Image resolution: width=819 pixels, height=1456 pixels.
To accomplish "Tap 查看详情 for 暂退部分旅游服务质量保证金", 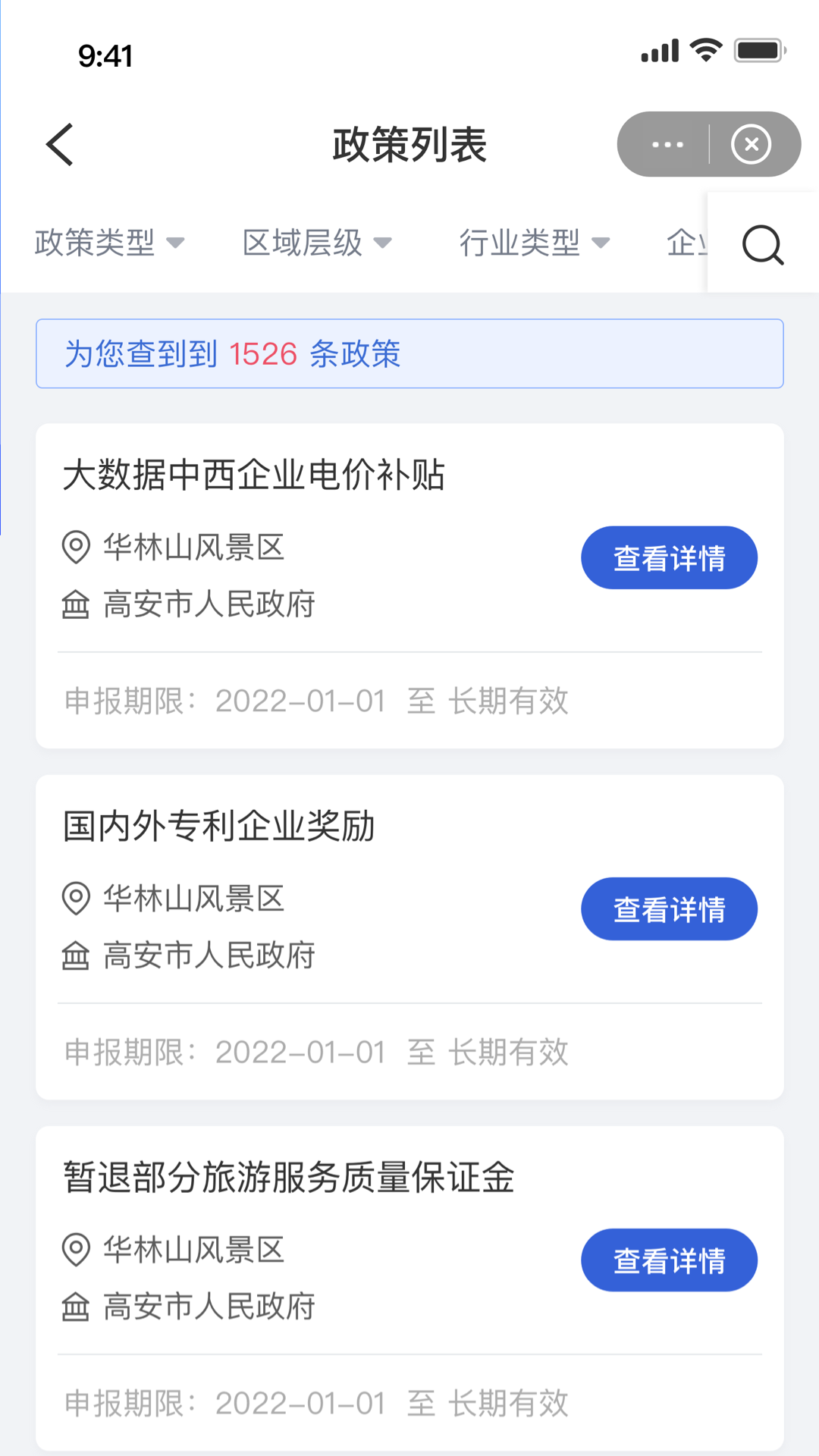I will pyautogui.click(x=669, y=1260).
